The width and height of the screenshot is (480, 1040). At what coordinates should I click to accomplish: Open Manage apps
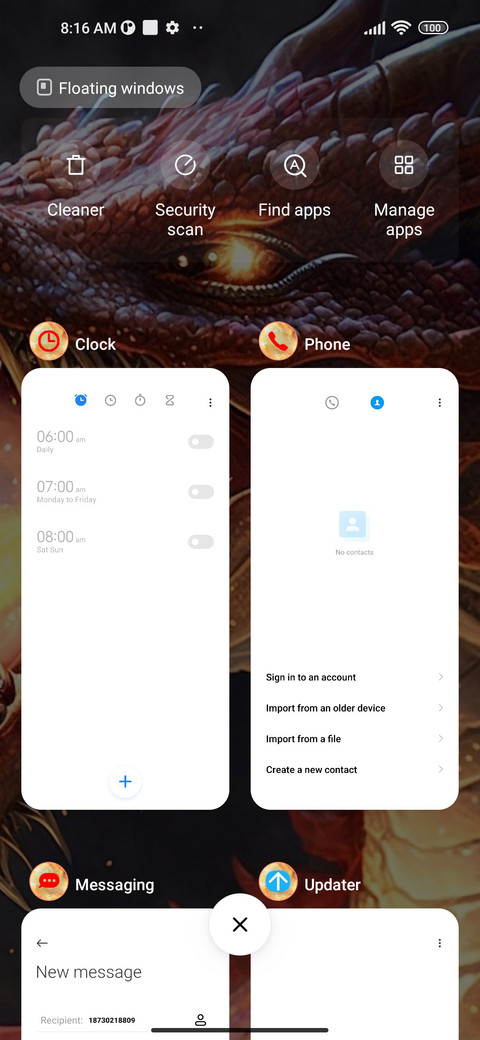404,189
